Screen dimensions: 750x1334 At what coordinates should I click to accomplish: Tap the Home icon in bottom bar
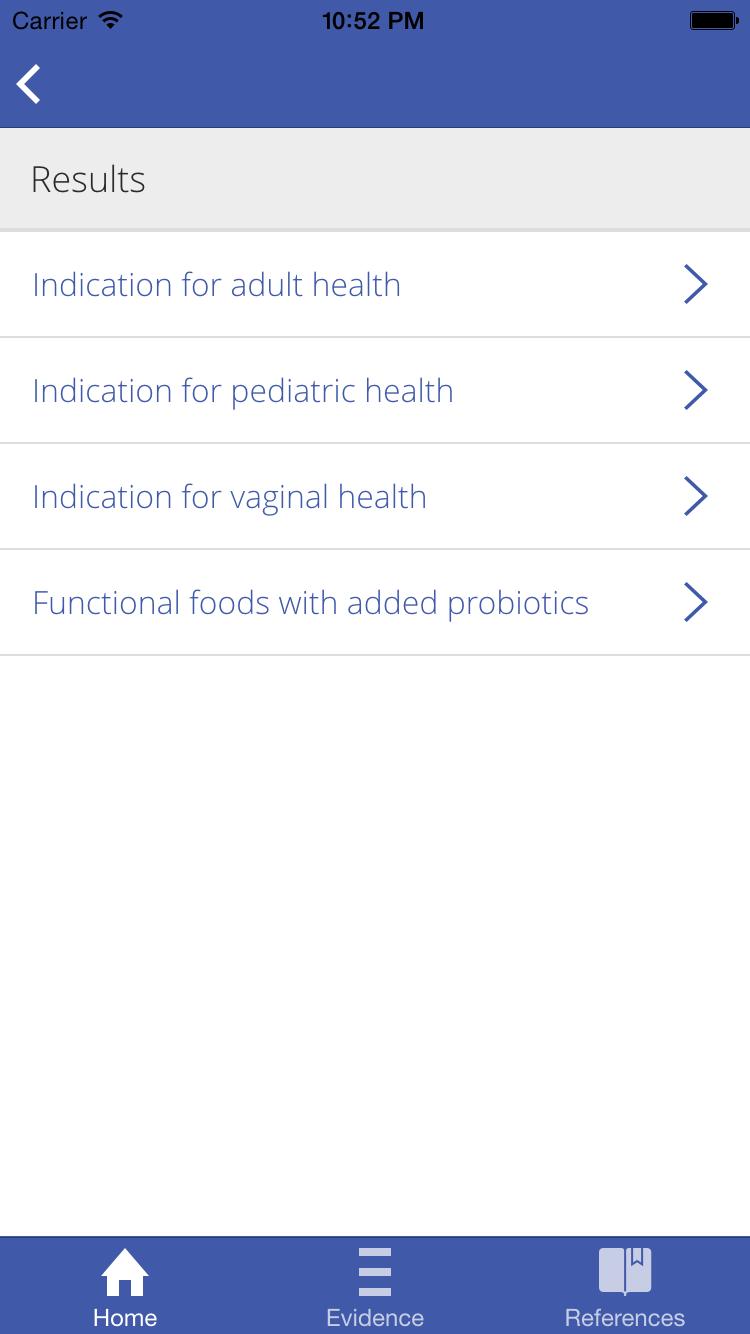(124, 1274)
